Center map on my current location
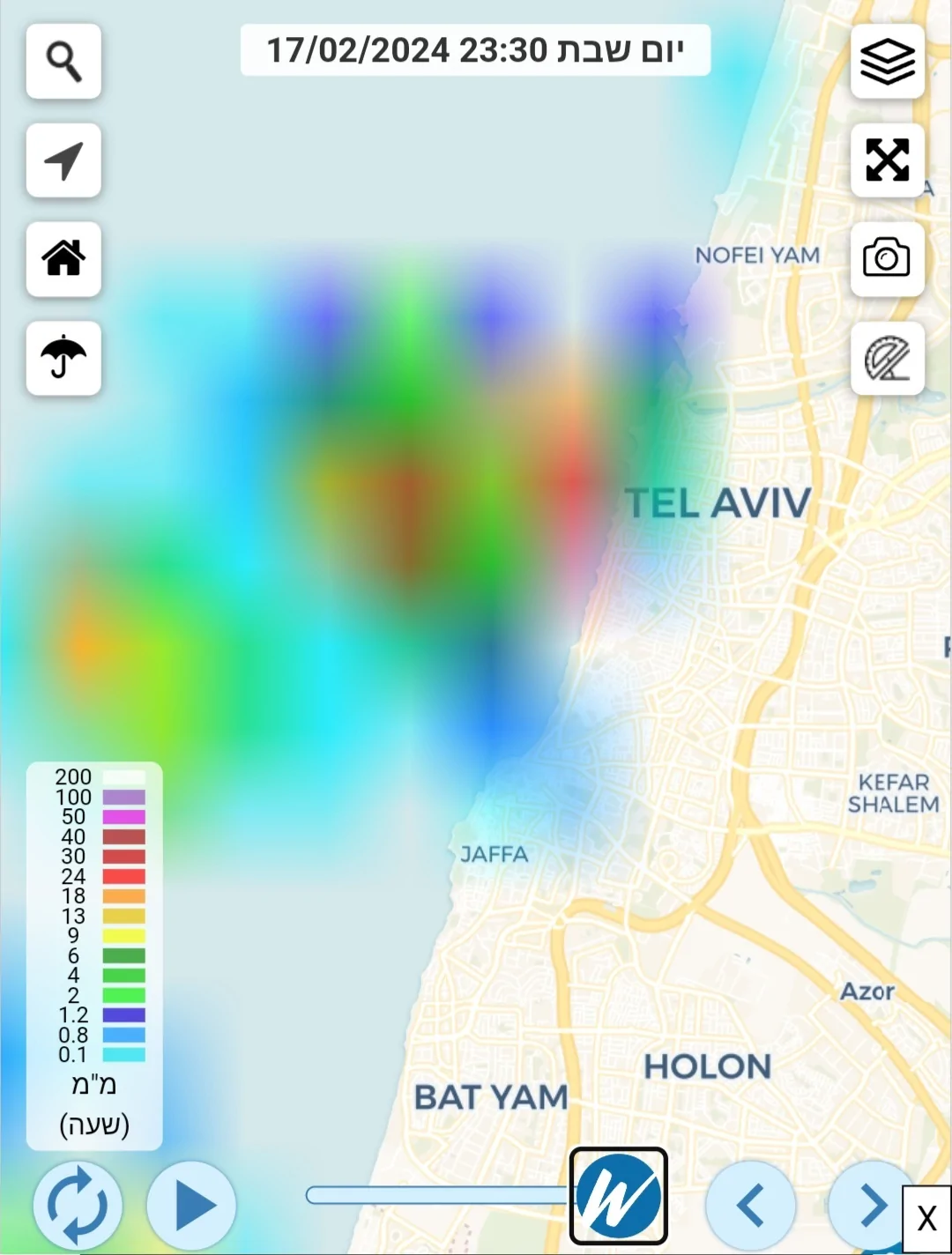952x1255 pixels. pyautogui.click(x=63, y=160)
